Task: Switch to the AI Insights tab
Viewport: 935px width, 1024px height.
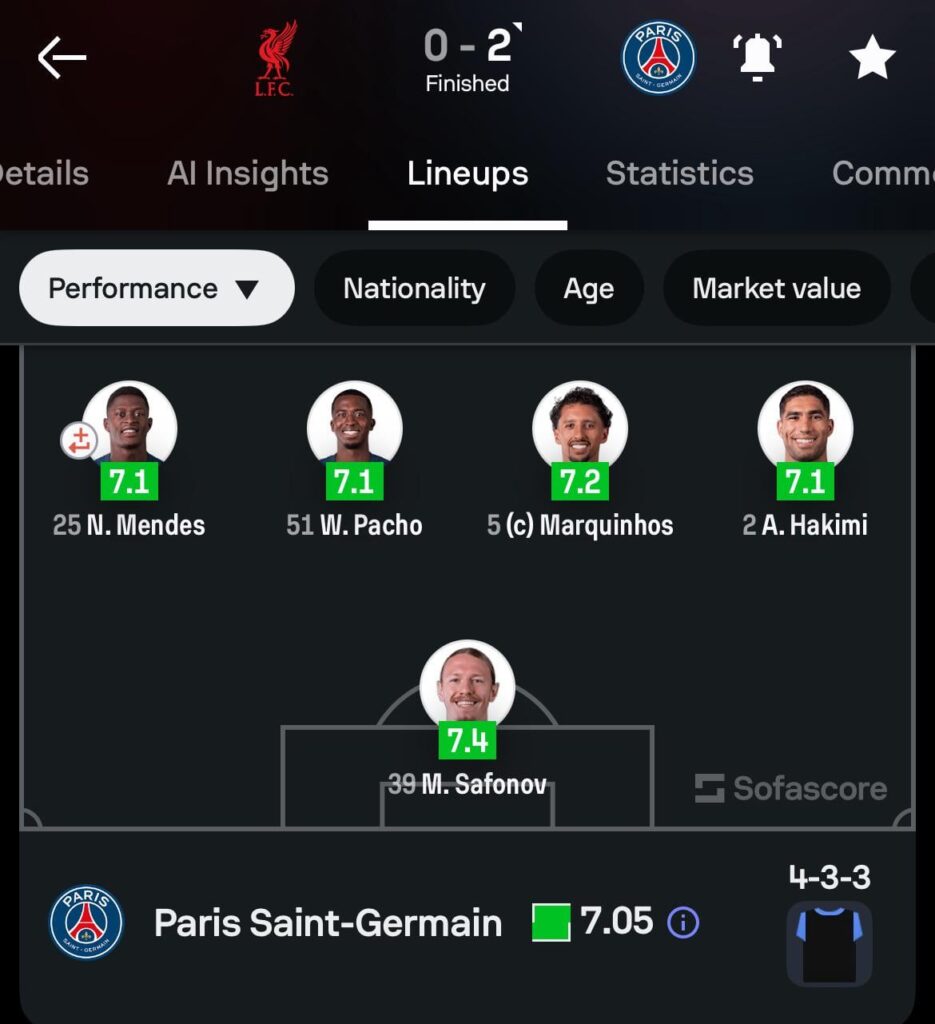Action: coord(248,174)
